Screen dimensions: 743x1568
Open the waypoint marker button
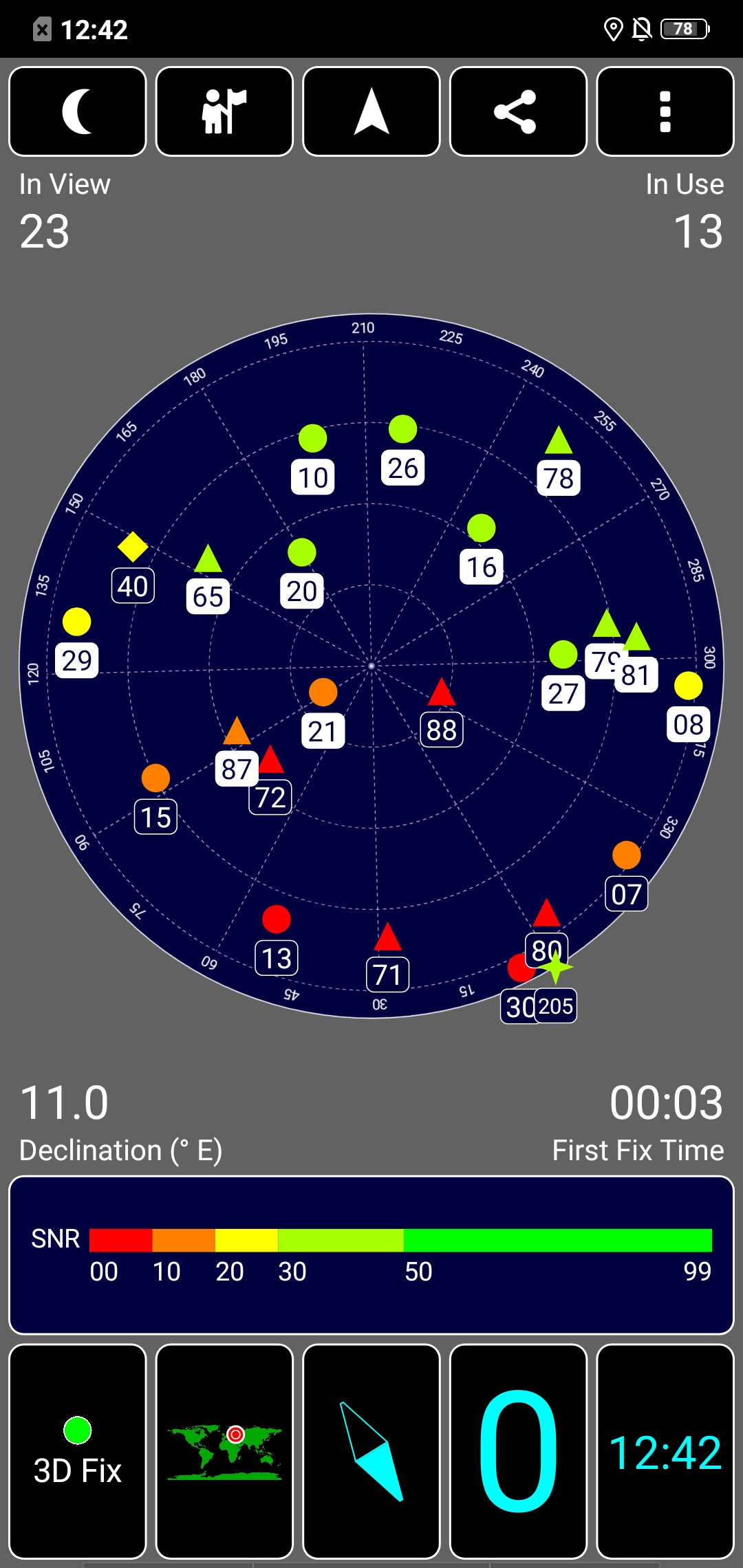224,111
